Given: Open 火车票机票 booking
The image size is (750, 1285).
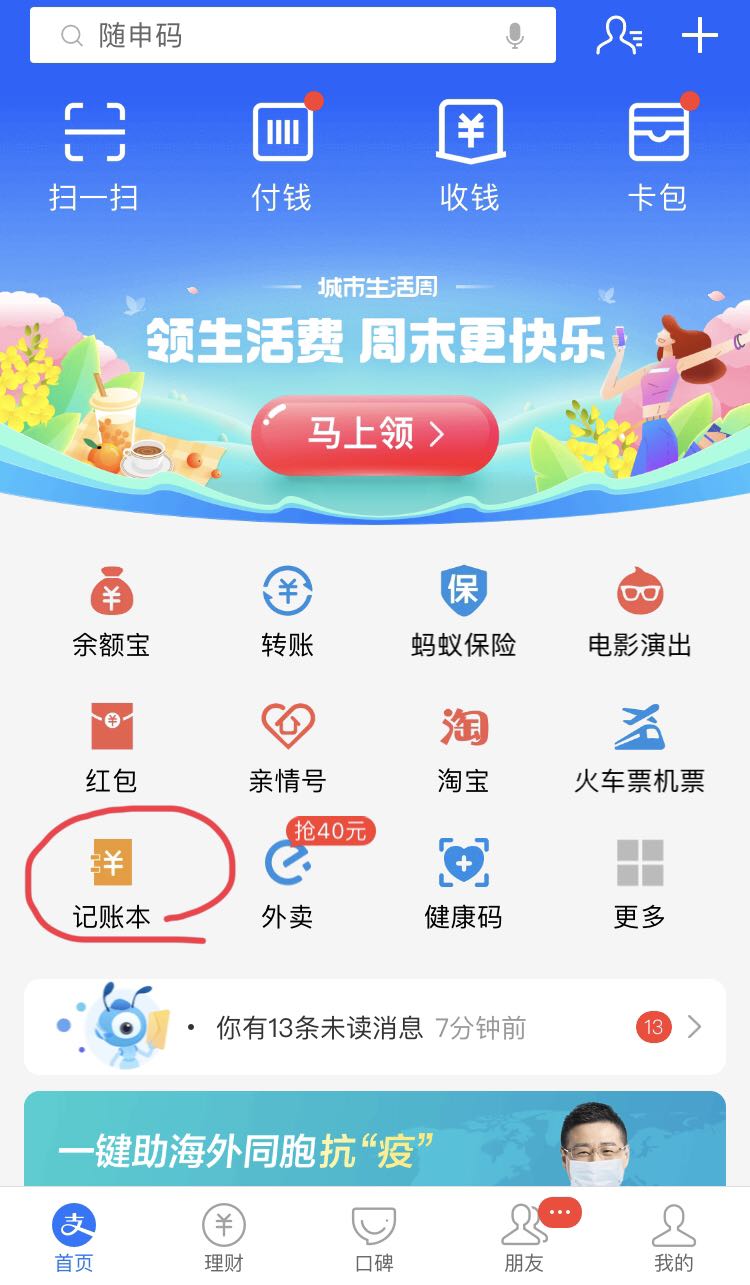Looking at the screenshot, I should [x=639, y=748].
